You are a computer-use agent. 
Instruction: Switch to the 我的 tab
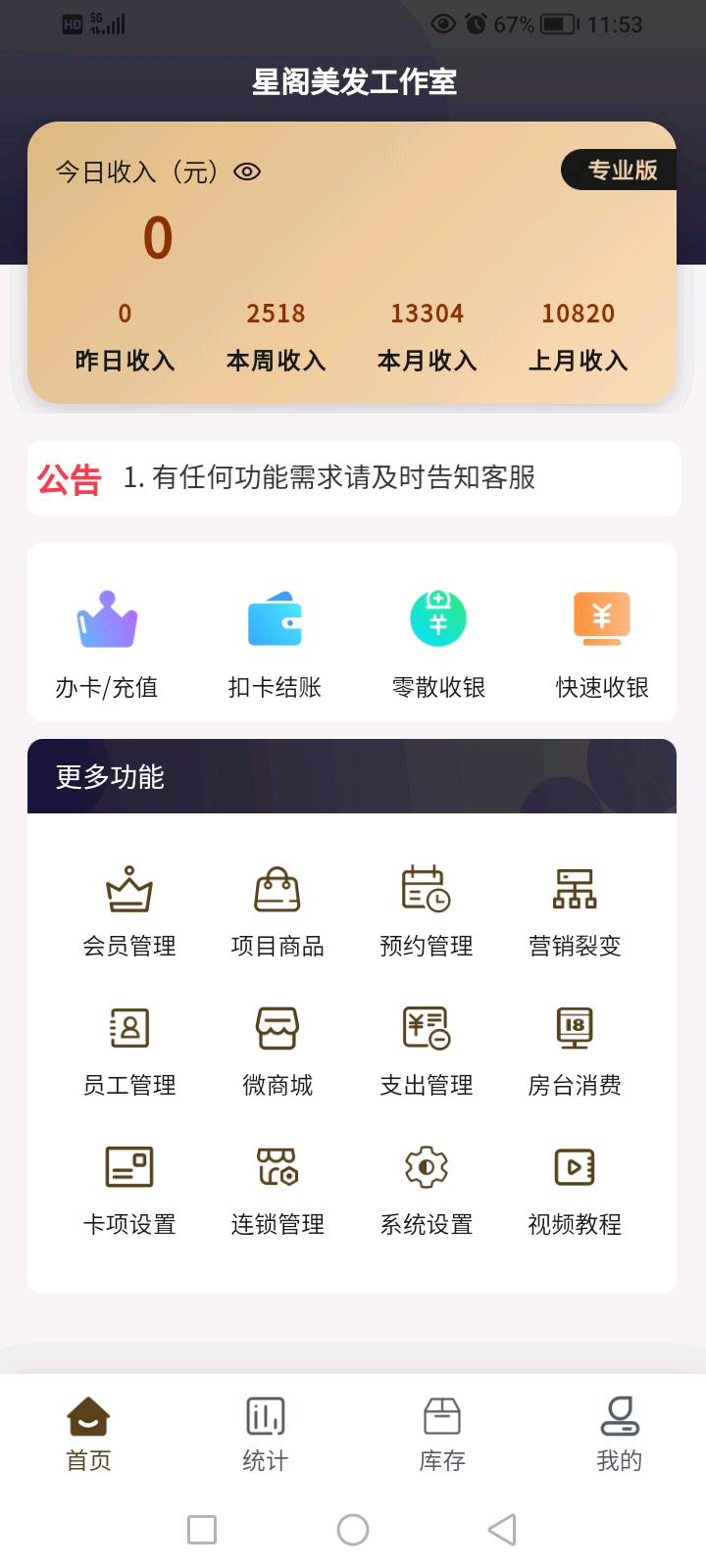[x=620, y=1434]
